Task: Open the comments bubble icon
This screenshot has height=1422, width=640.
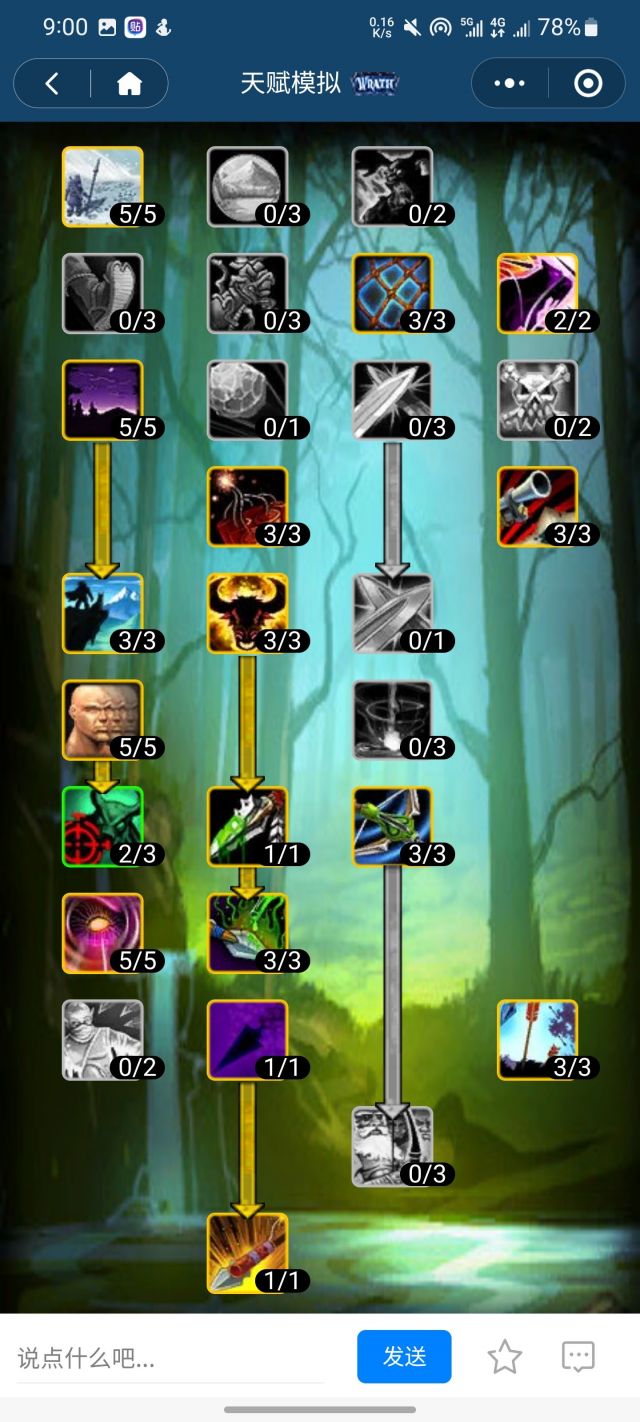Action: pos(578,1356)
